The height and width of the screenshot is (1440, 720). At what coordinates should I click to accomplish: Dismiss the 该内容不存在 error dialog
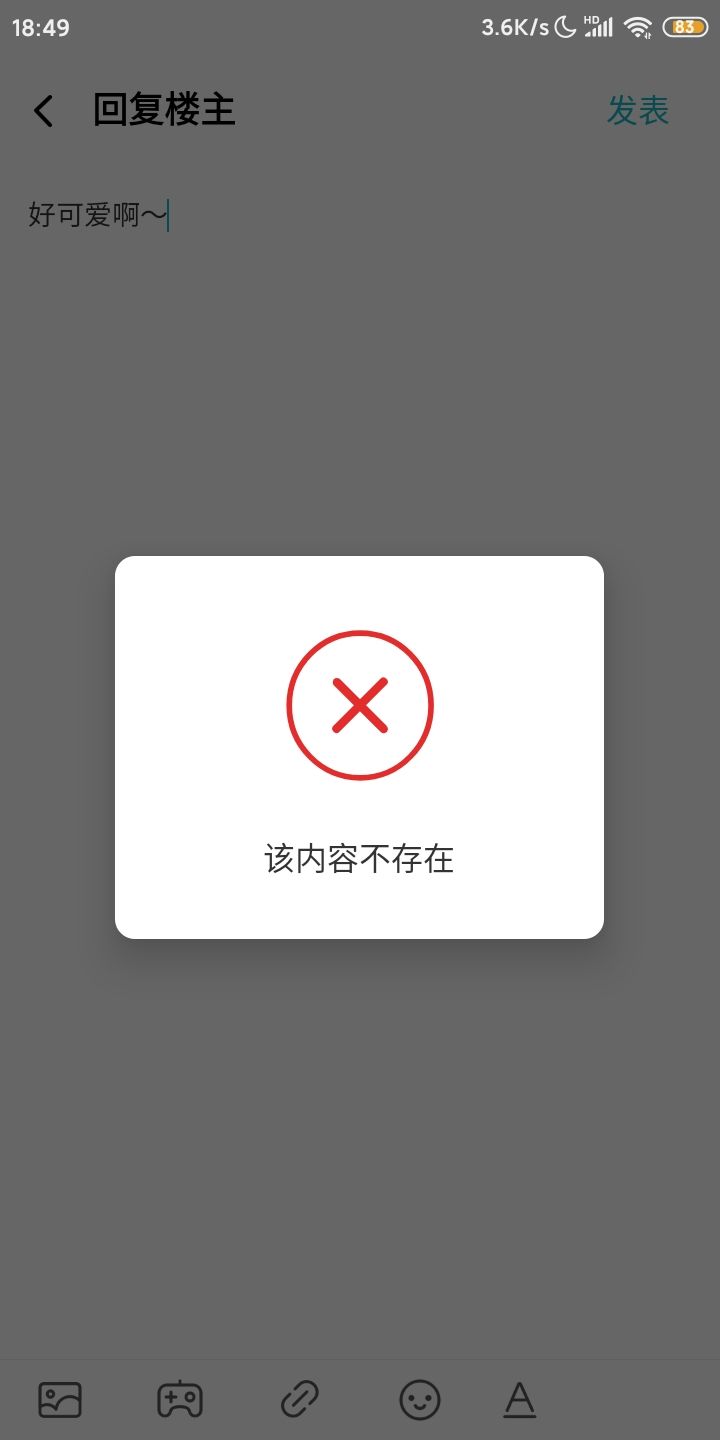360,860
